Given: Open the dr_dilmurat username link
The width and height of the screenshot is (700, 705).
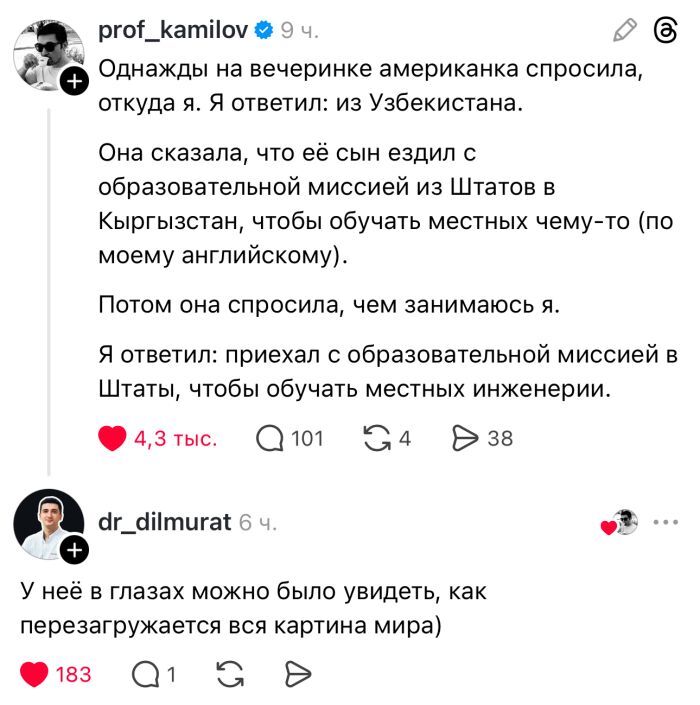Looking at the screenshot, I should point(164,521).
